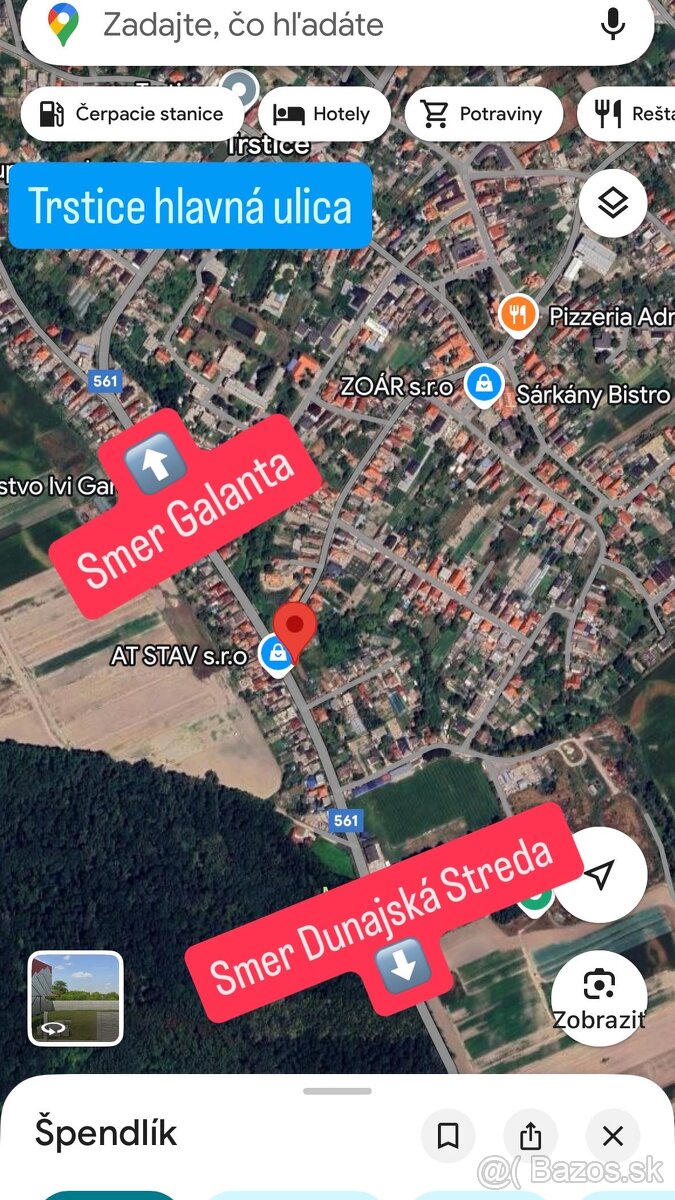Select the Čerpacie stanice chip
Screen dimensions: 675x1200
131,114
